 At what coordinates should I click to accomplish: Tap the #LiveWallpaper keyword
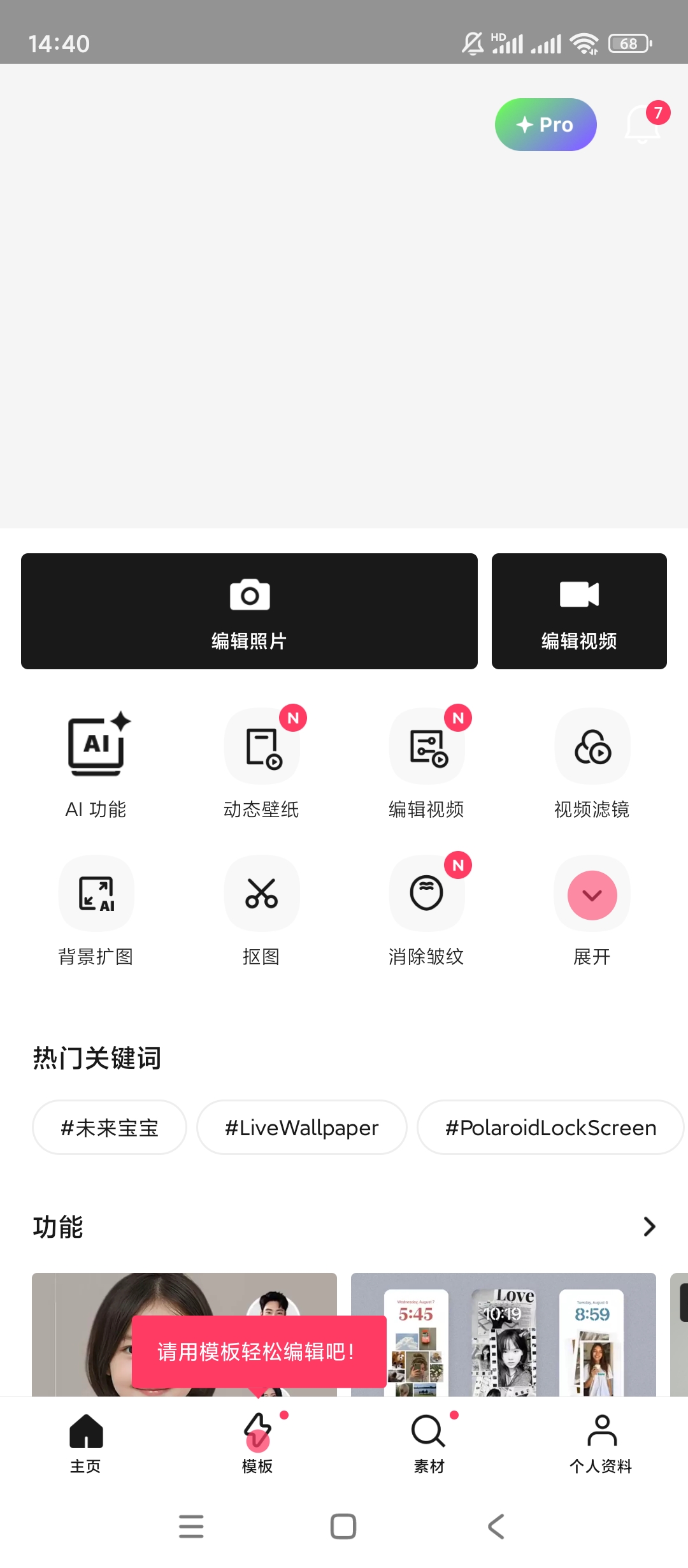point(301,1127)
